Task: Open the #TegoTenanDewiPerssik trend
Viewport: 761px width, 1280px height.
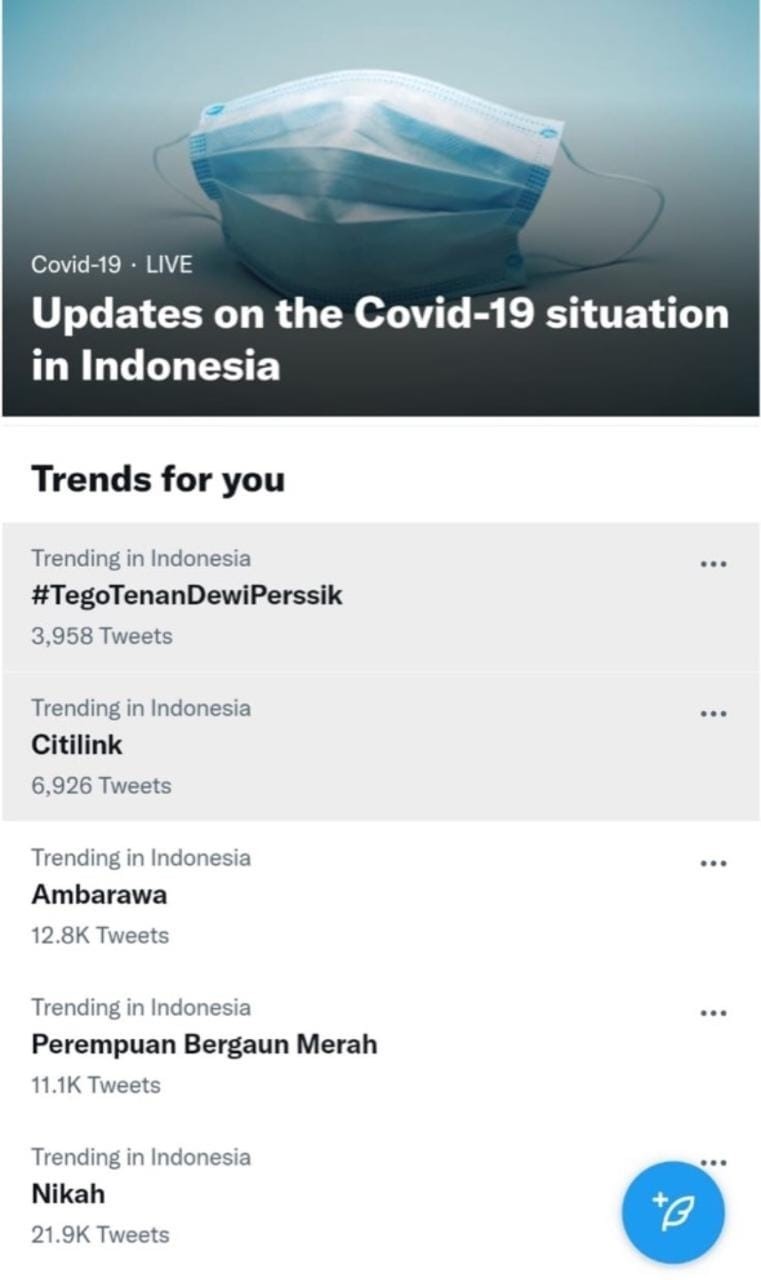Action: click(x=380, y=596)
